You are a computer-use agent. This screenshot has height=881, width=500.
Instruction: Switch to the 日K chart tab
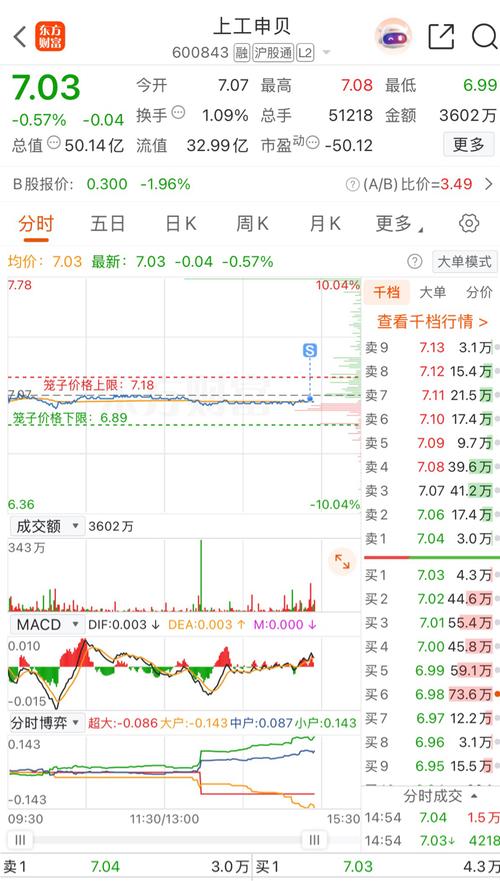(180, 224)
